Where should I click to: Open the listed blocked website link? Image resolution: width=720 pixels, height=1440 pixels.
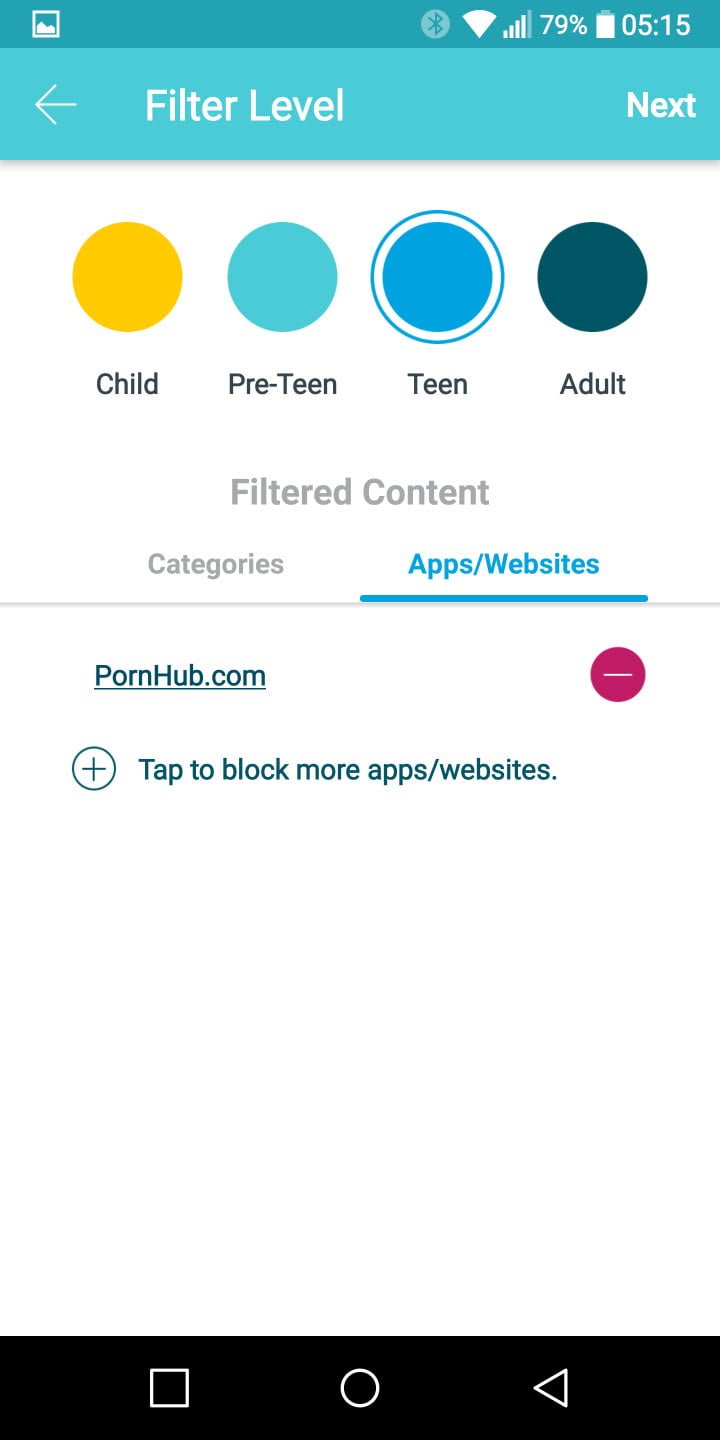tap(180, 676)
